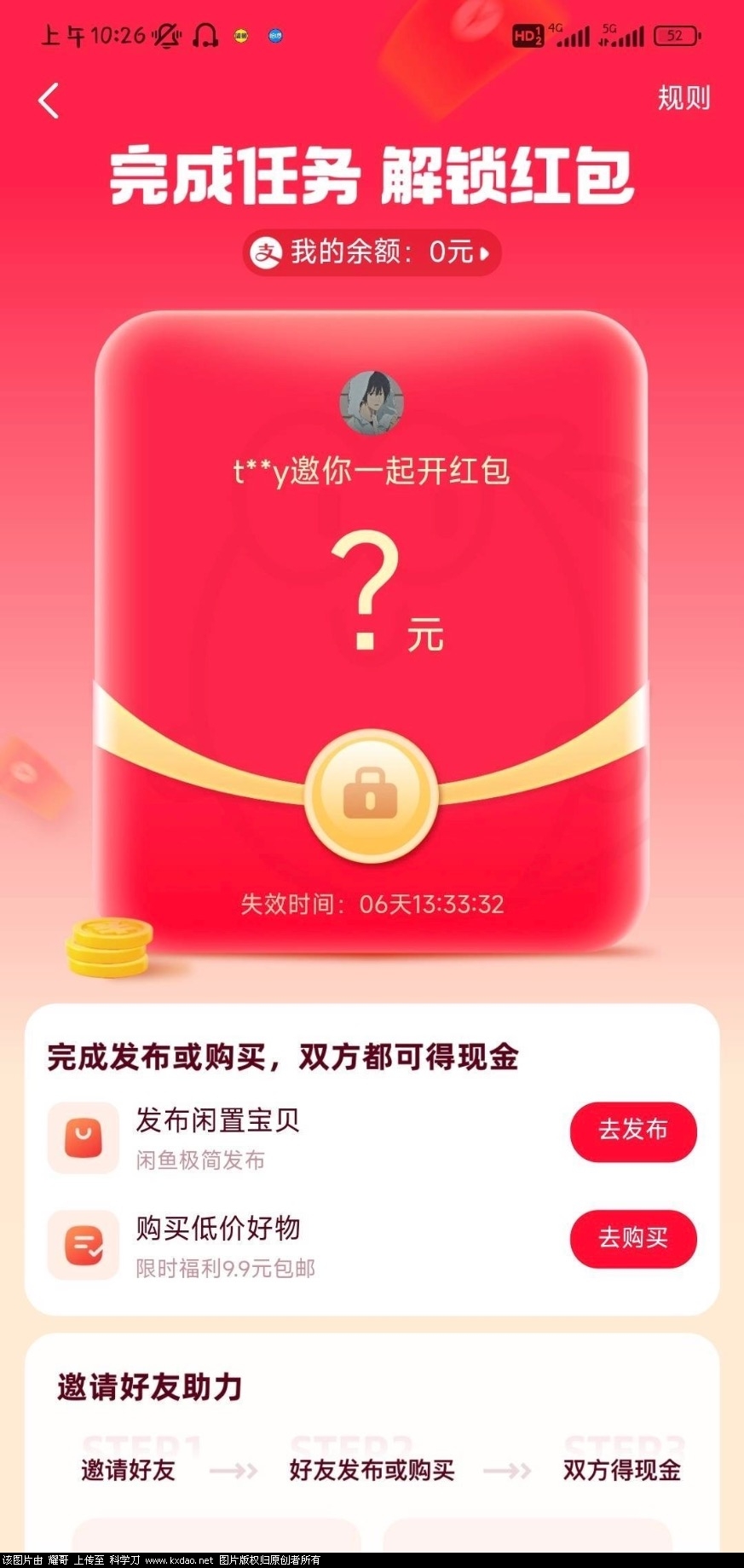The width and height of the screenshot is (744, 1568).
Task: Go back using the top-left arrow
Action: (x=49, y=101)
